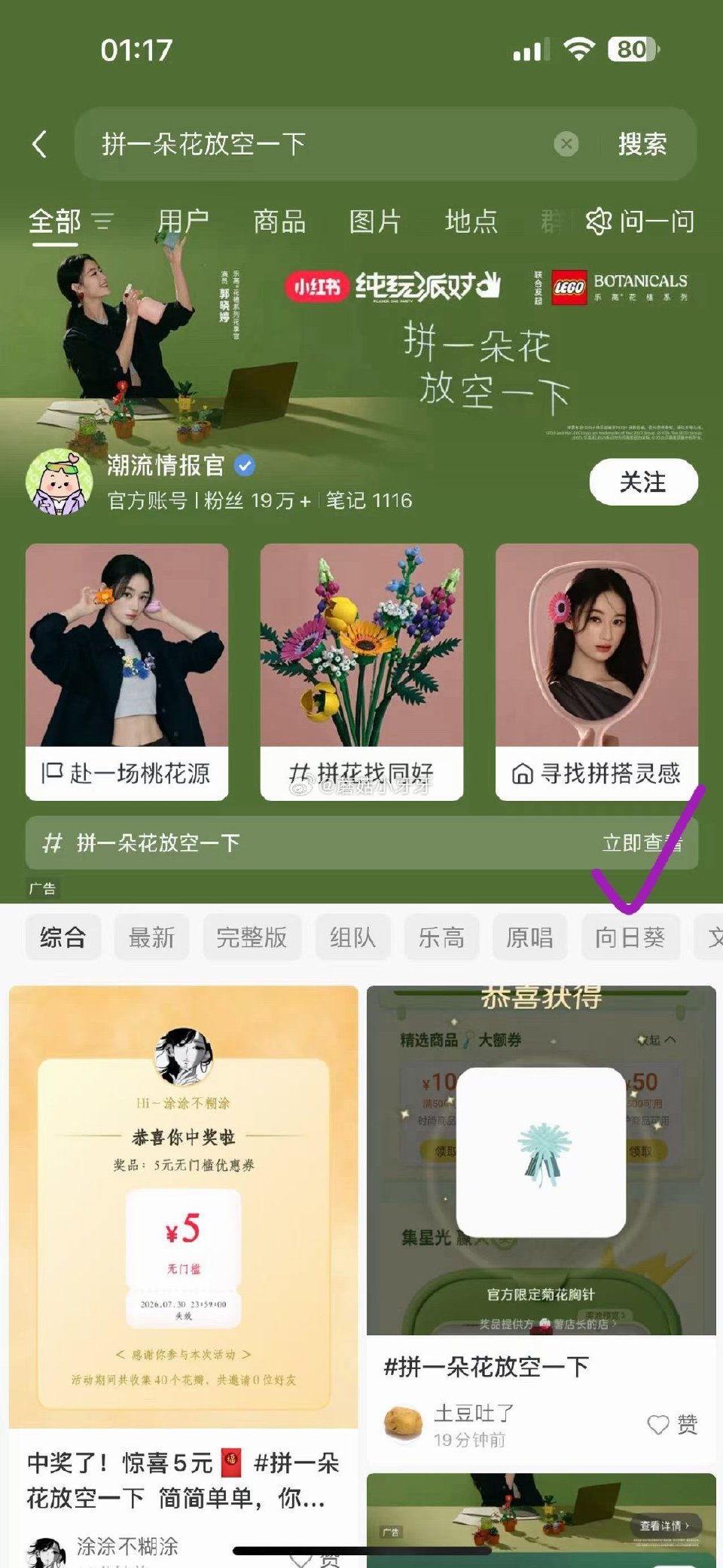Tap the 80% battery indicator in status bar
This screenshot has height=1568, width=723.
[x=631, y=47]
